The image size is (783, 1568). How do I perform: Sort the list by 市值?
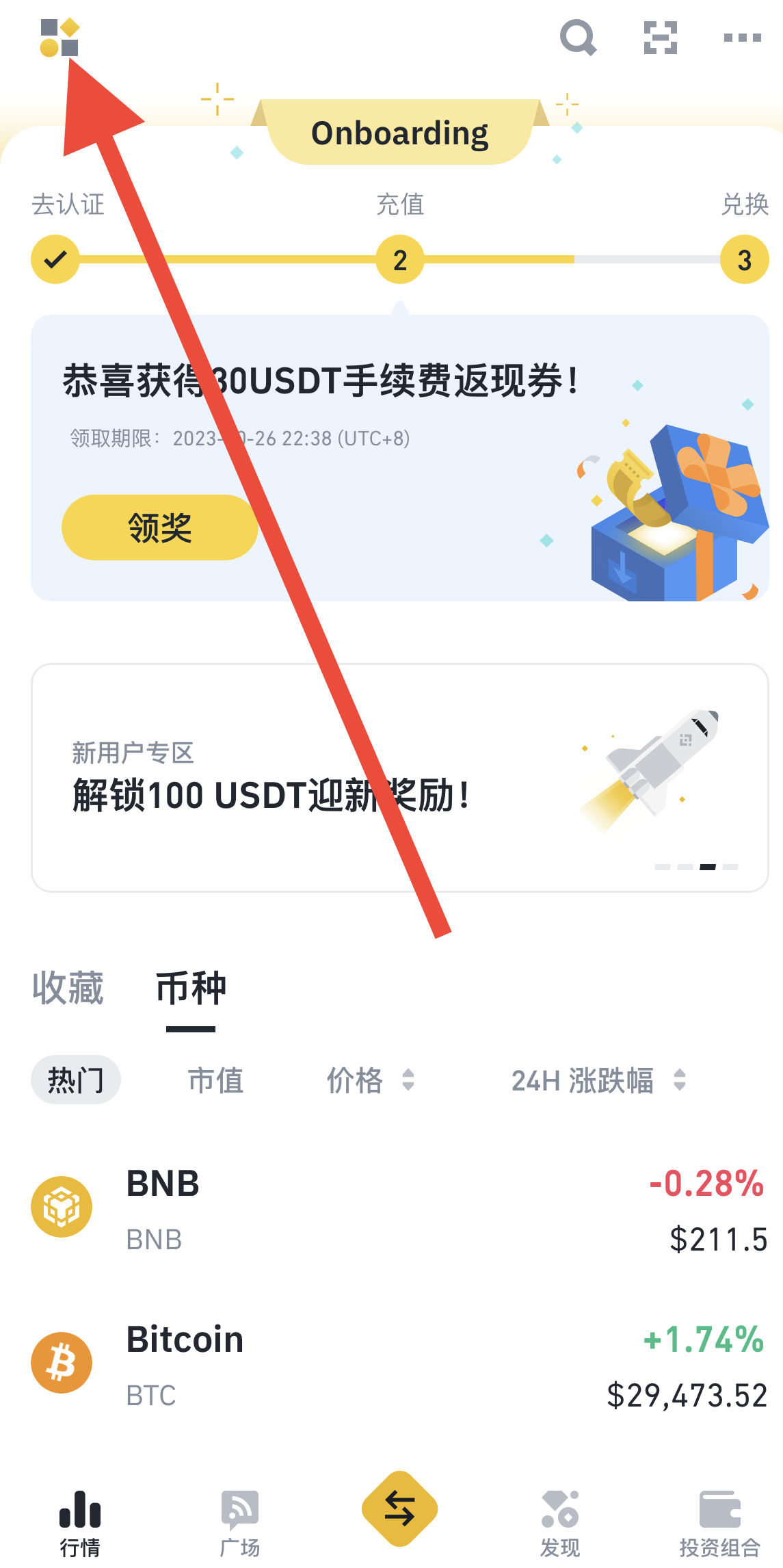point(215,1080)
